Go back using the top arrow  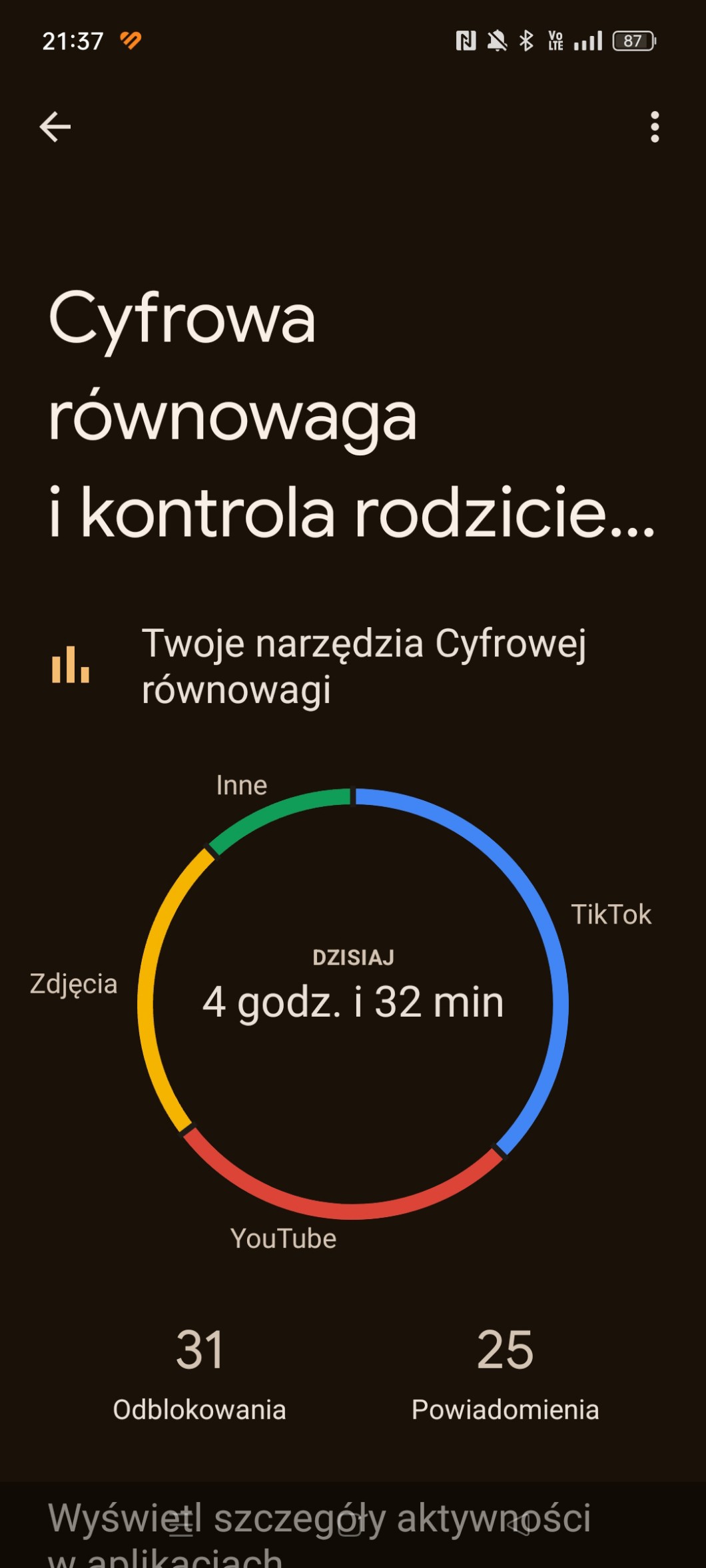click(x=55, y=127)
